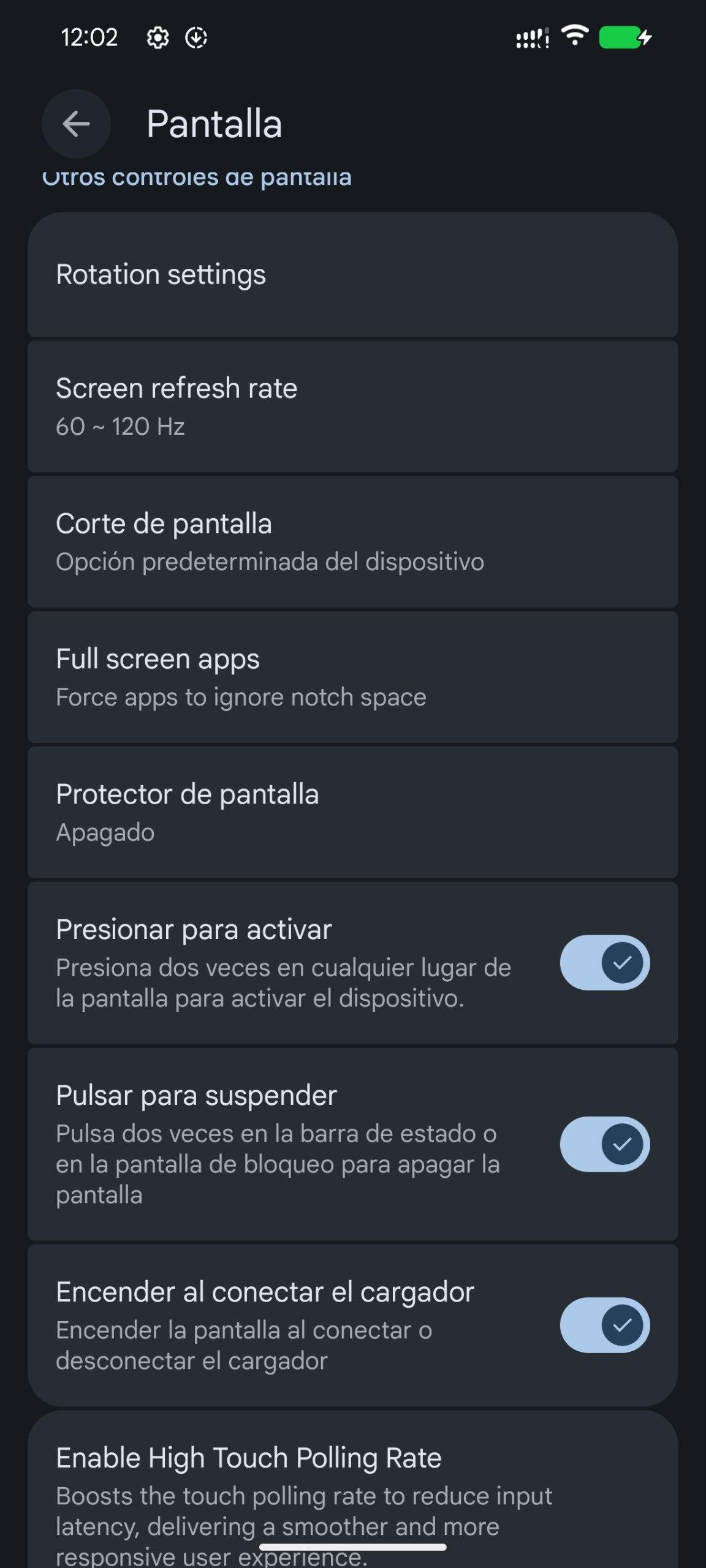
Task: Toggle Encender al conectar el cargador
Action: 604,1325
